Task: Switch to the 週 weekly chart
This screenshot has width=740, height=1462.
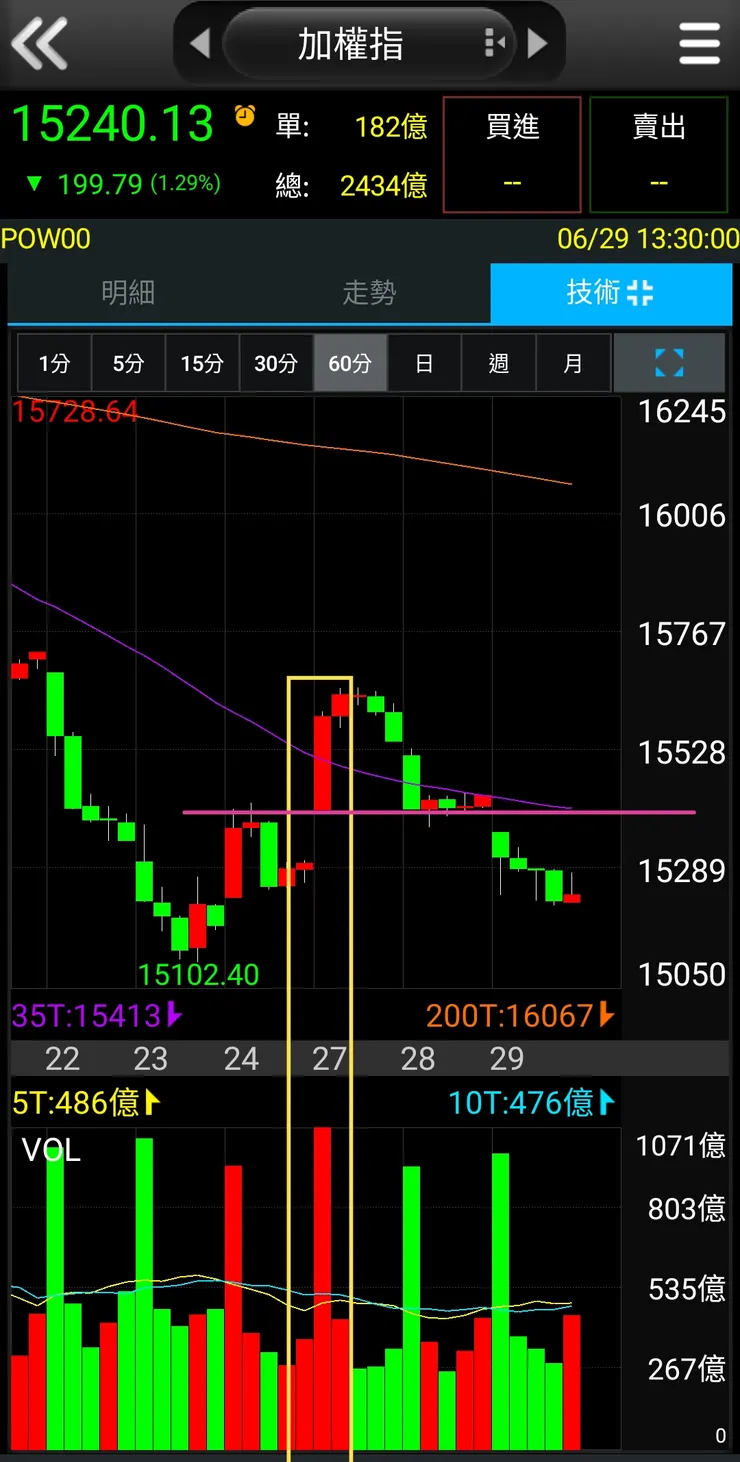Action: pyautogui.click(x=498, y=363)
